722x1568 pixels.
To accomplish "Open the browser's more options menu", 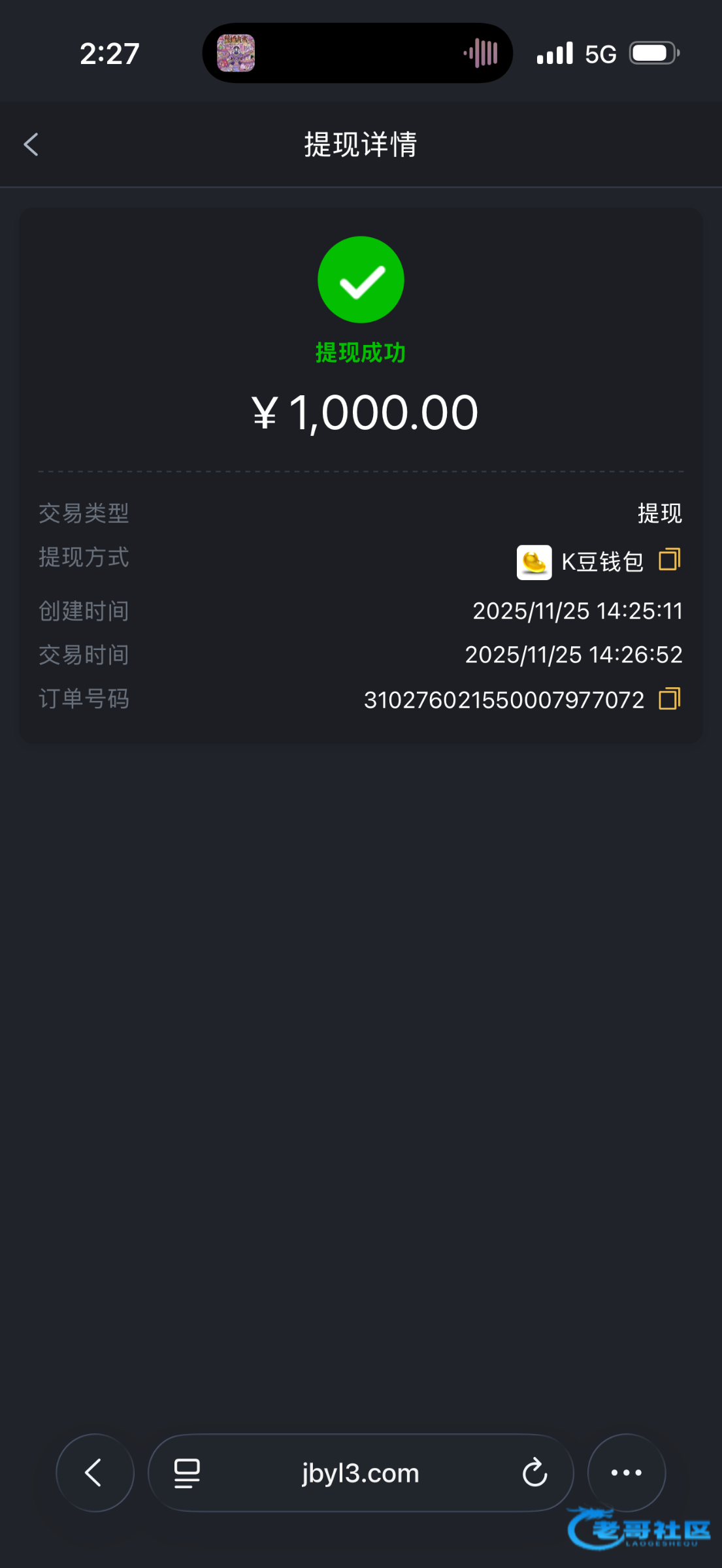I will pos(626,1473).
